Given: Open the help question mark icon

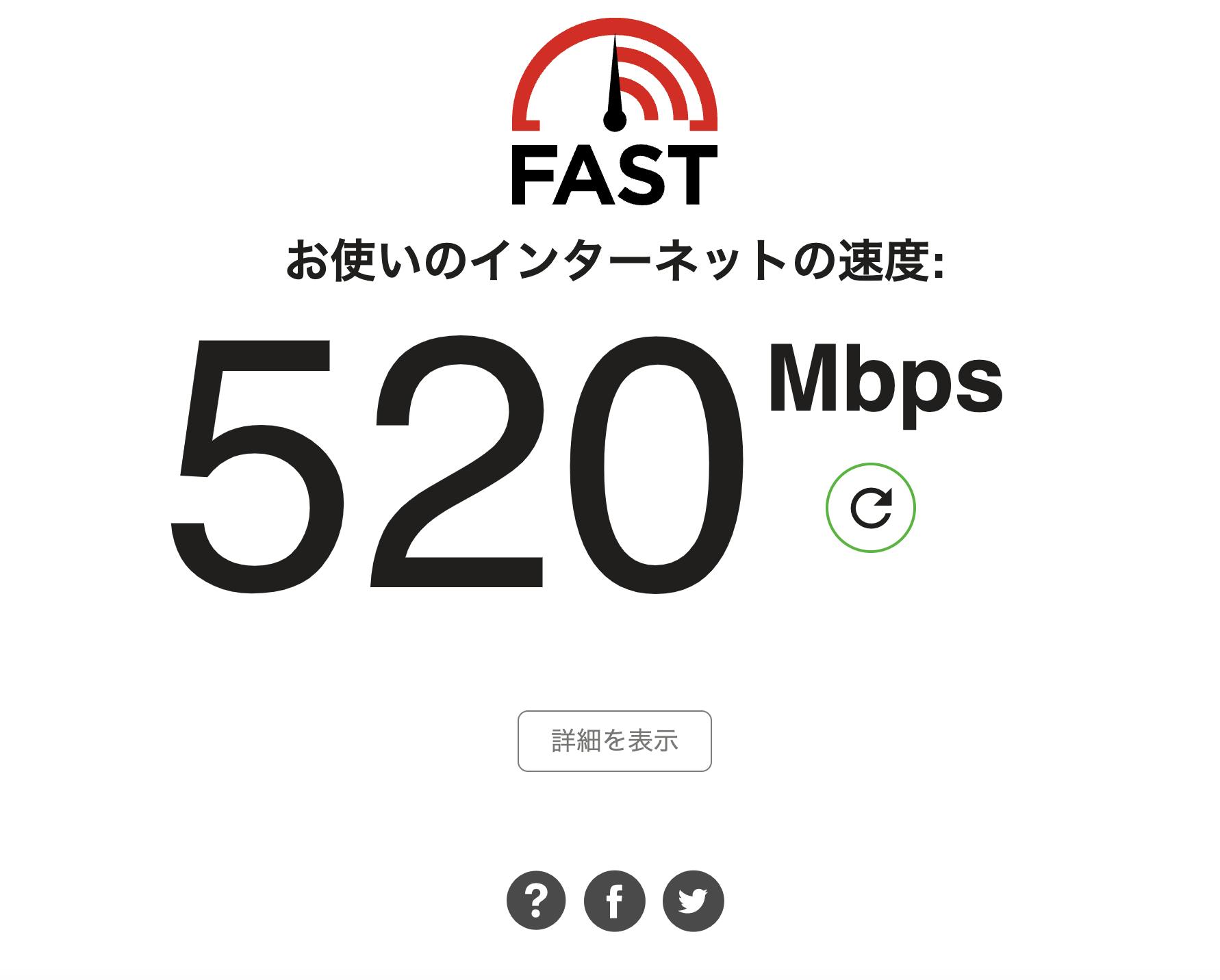Looking at the screenshot, I should tap(536, 901).
